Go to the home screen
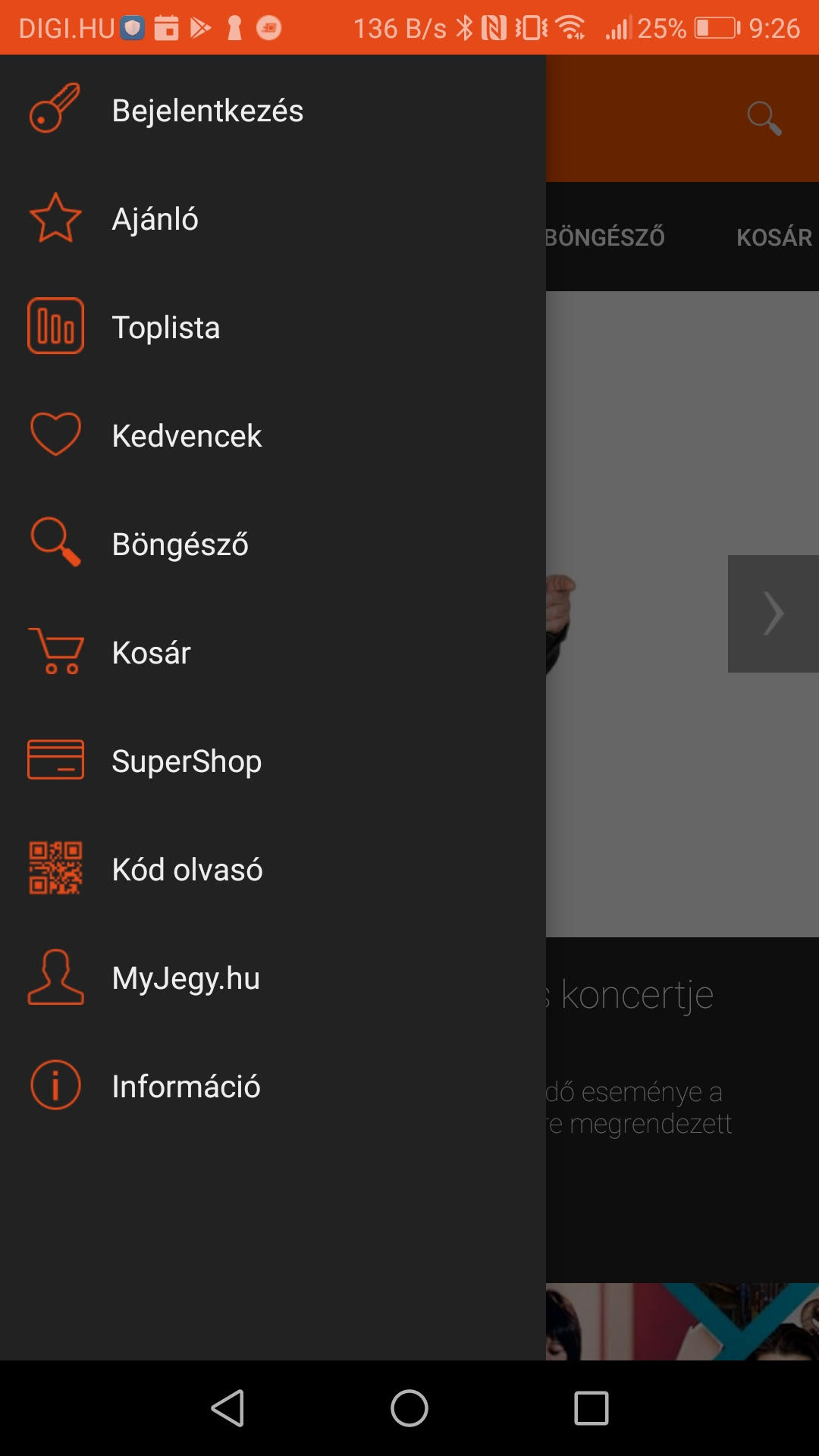819x1456 pixels. tap(409, 1408)
